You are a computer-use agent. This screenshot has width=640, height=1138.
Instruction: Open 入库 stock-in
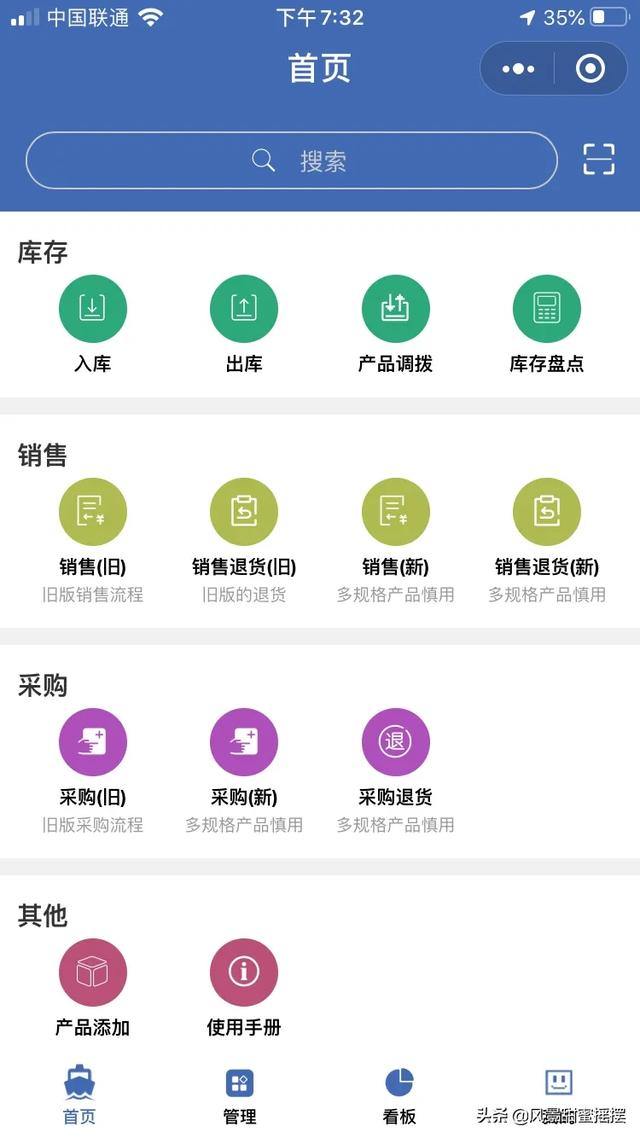pos(93,309)
